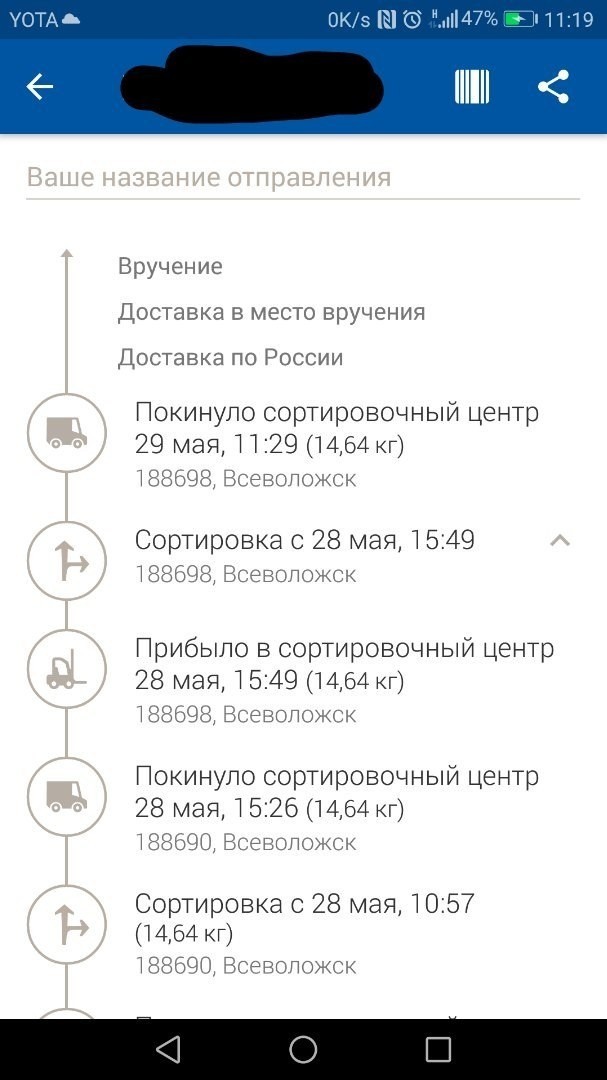Show the tracking barcode
607x1080 pixels.
pyautogui.click(x=472, y=87)
